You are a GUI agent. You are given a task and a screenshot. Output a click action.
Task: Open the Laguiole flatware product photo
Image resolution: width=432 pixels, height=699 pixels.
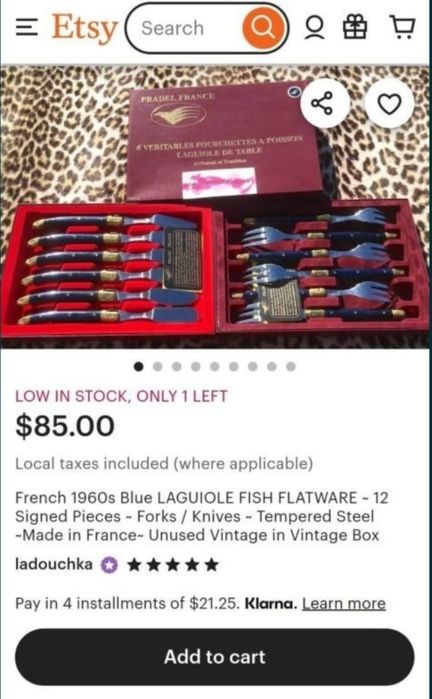point(216,207)
